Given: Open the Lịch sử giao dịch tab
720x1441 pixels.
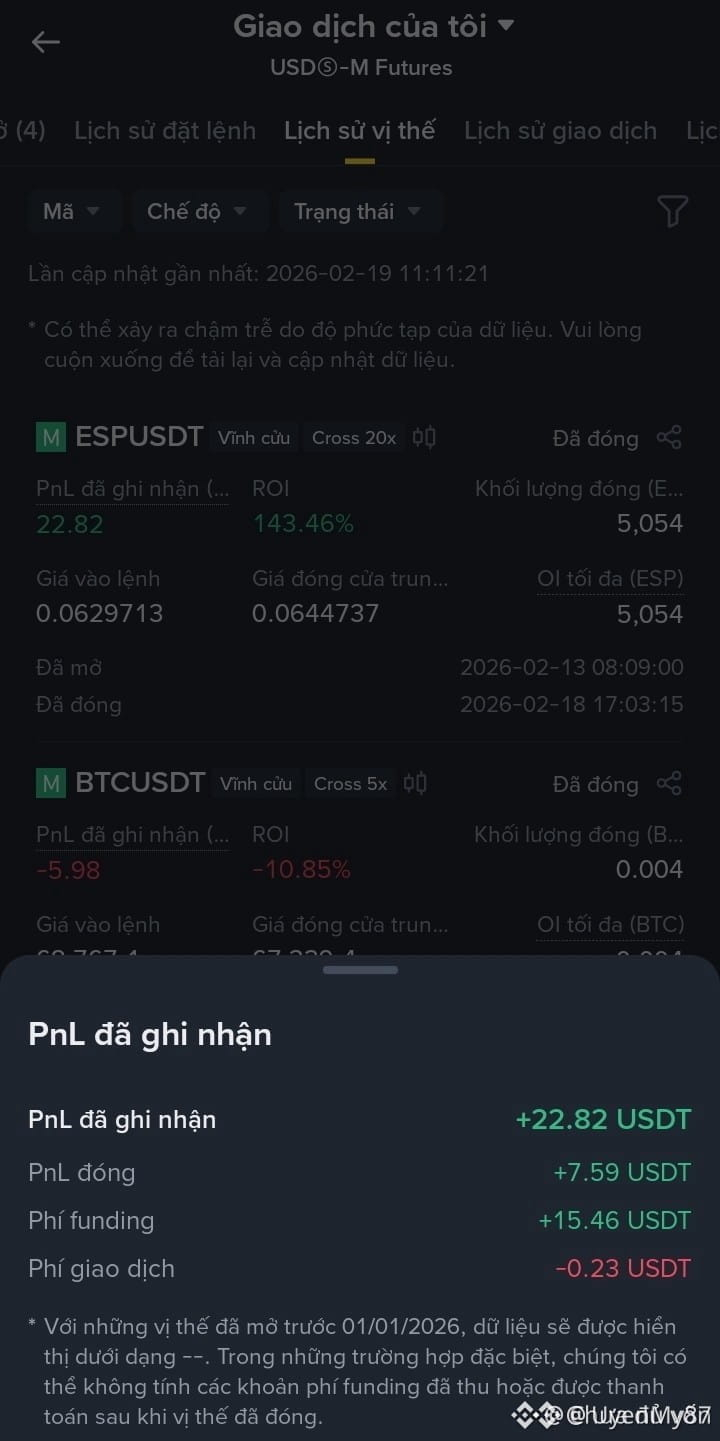Looking at the screenshot, I should coord(560,131).
